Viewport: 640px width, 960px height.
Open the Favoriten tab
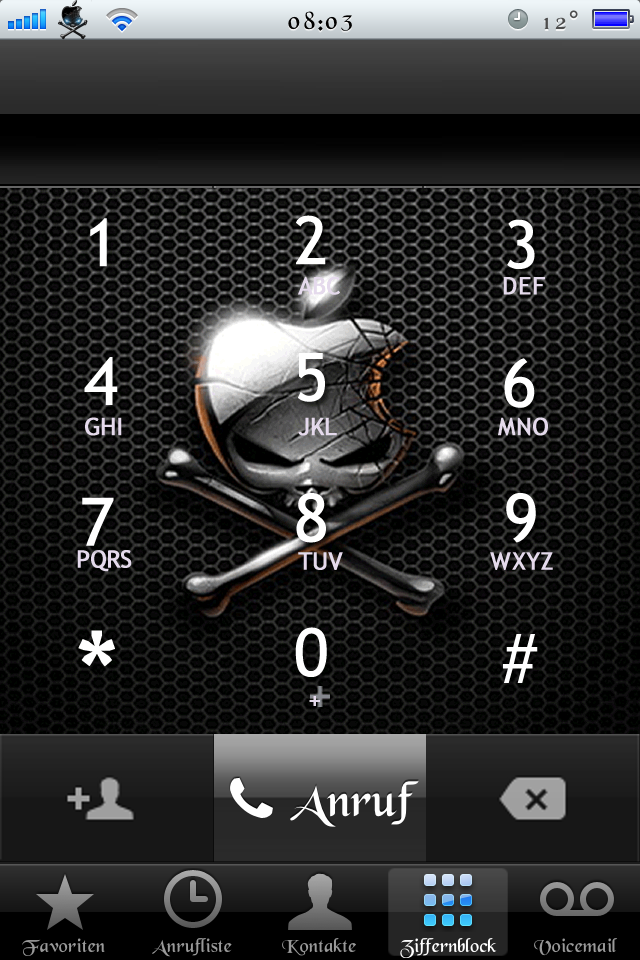coord(65,914)
